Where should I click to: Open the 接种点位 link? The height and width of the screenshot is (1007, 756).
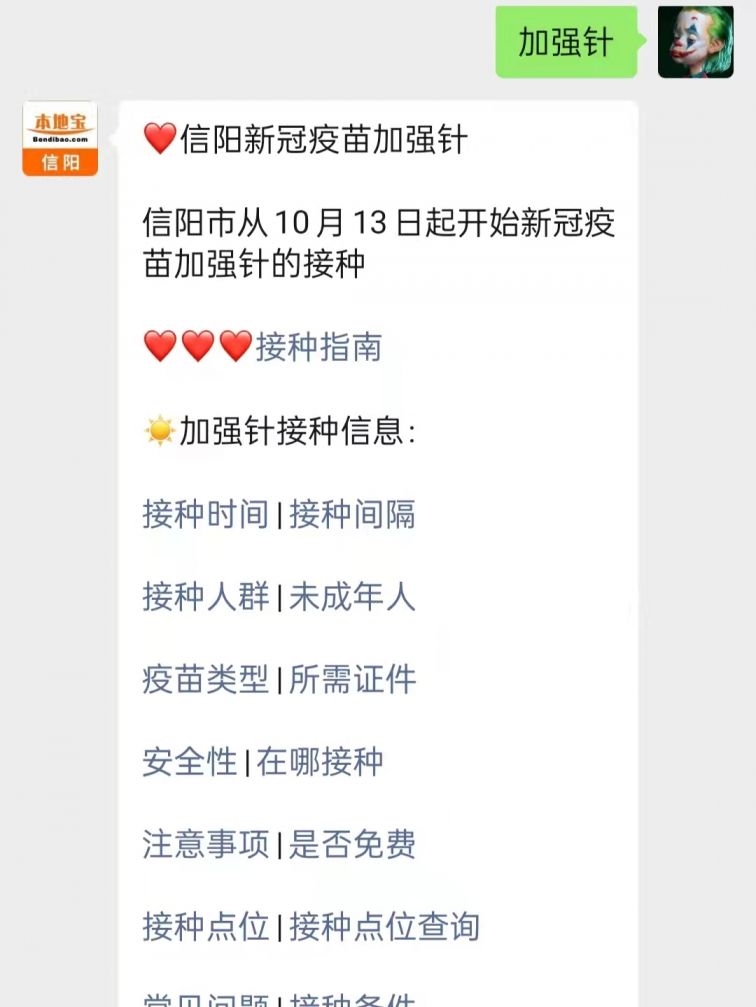pyautogui.click(x=205, y=927)
